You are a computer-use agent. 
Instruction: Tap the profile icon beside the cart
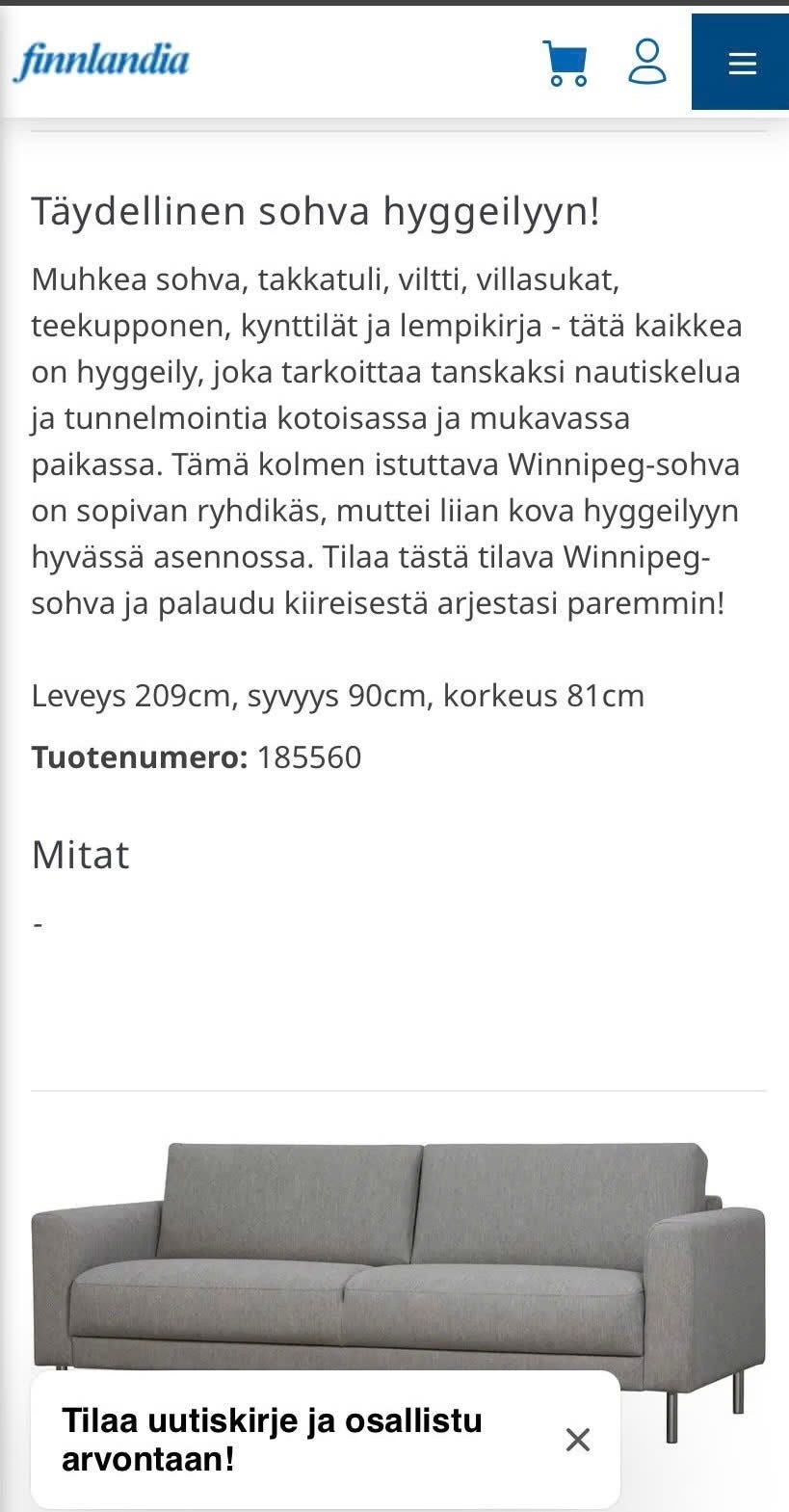647,64
